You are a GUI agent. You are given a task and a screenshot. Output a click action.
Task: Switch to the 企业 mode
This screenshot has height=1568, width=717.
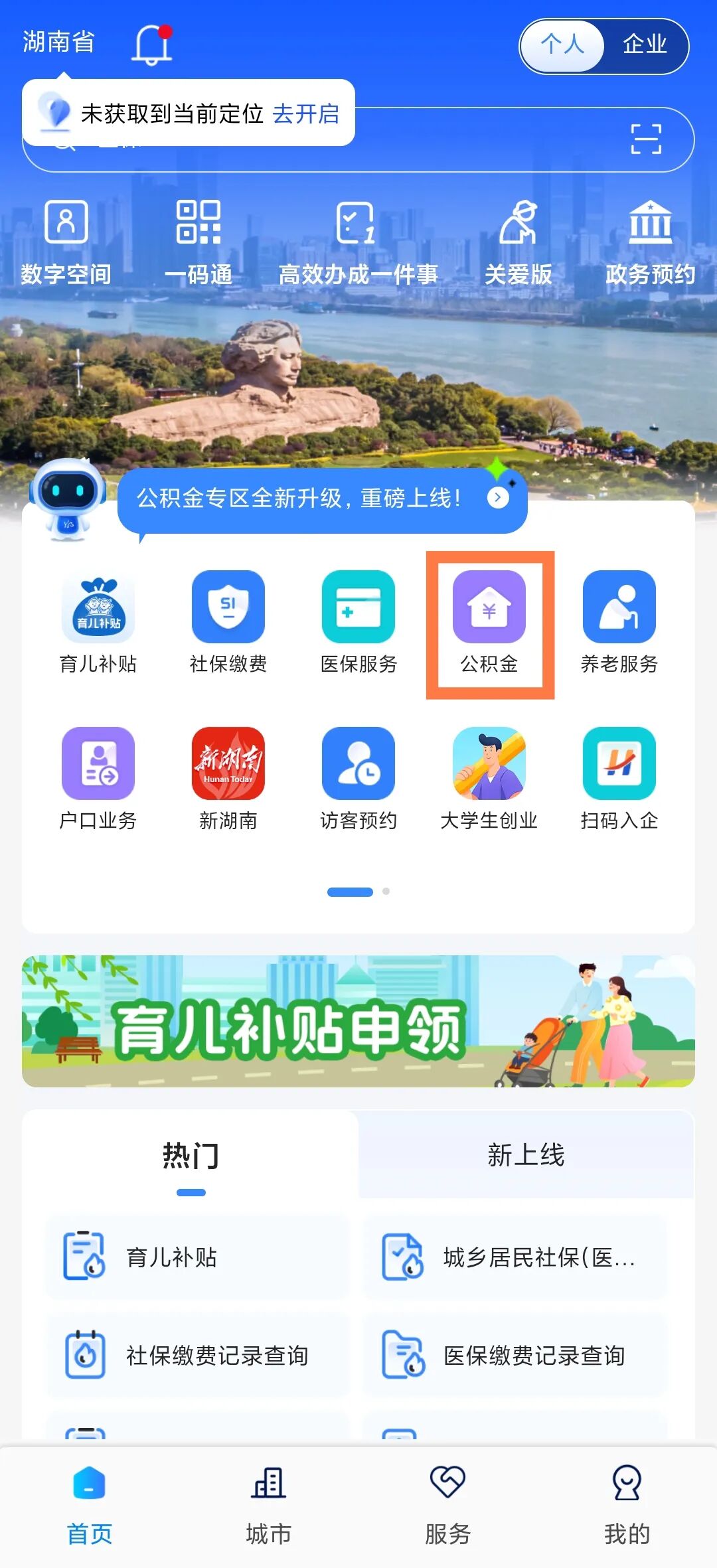645,45
